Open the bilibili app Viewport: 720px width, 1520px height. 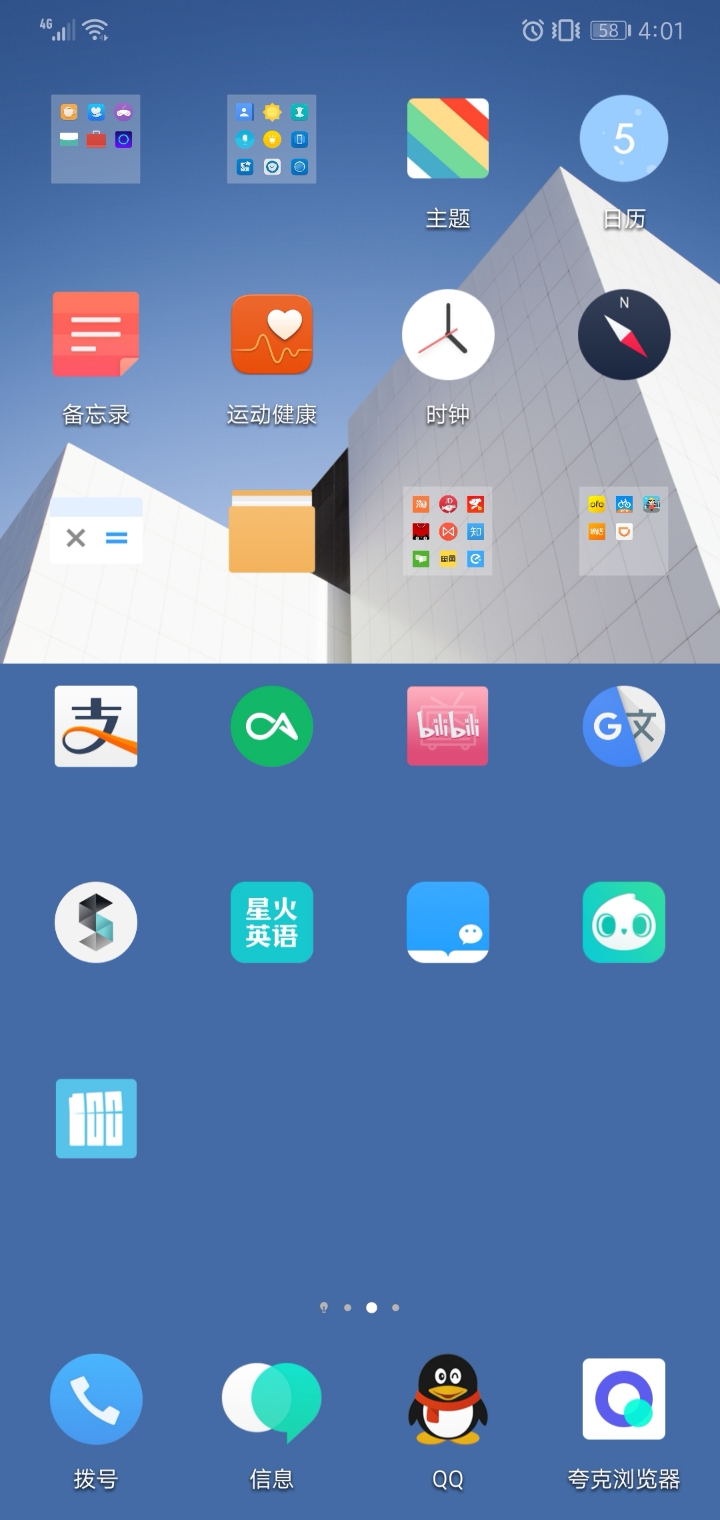(x=448, y=727)
